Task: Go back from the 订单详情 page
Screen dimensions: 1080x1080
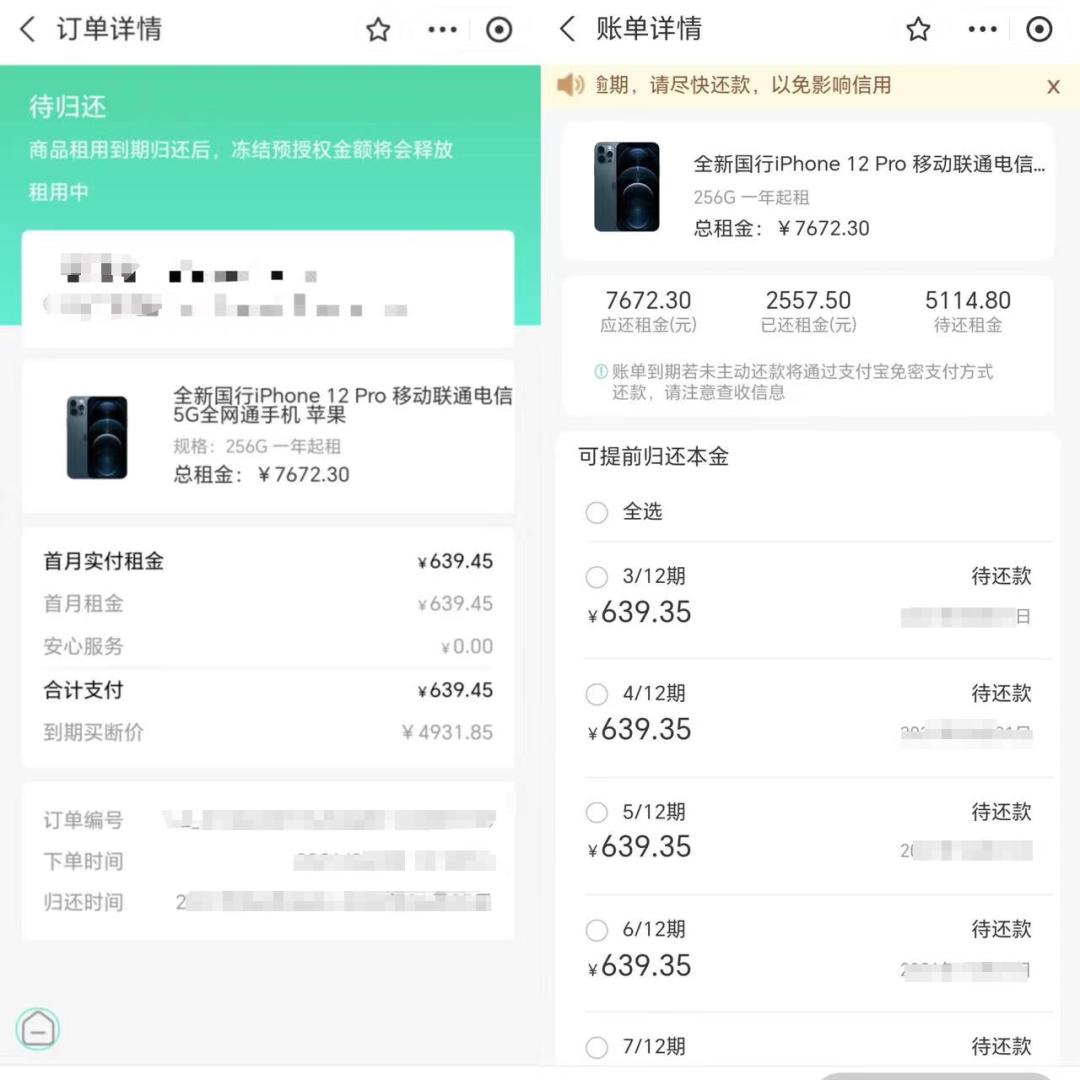Action: [x=28, y=30]
